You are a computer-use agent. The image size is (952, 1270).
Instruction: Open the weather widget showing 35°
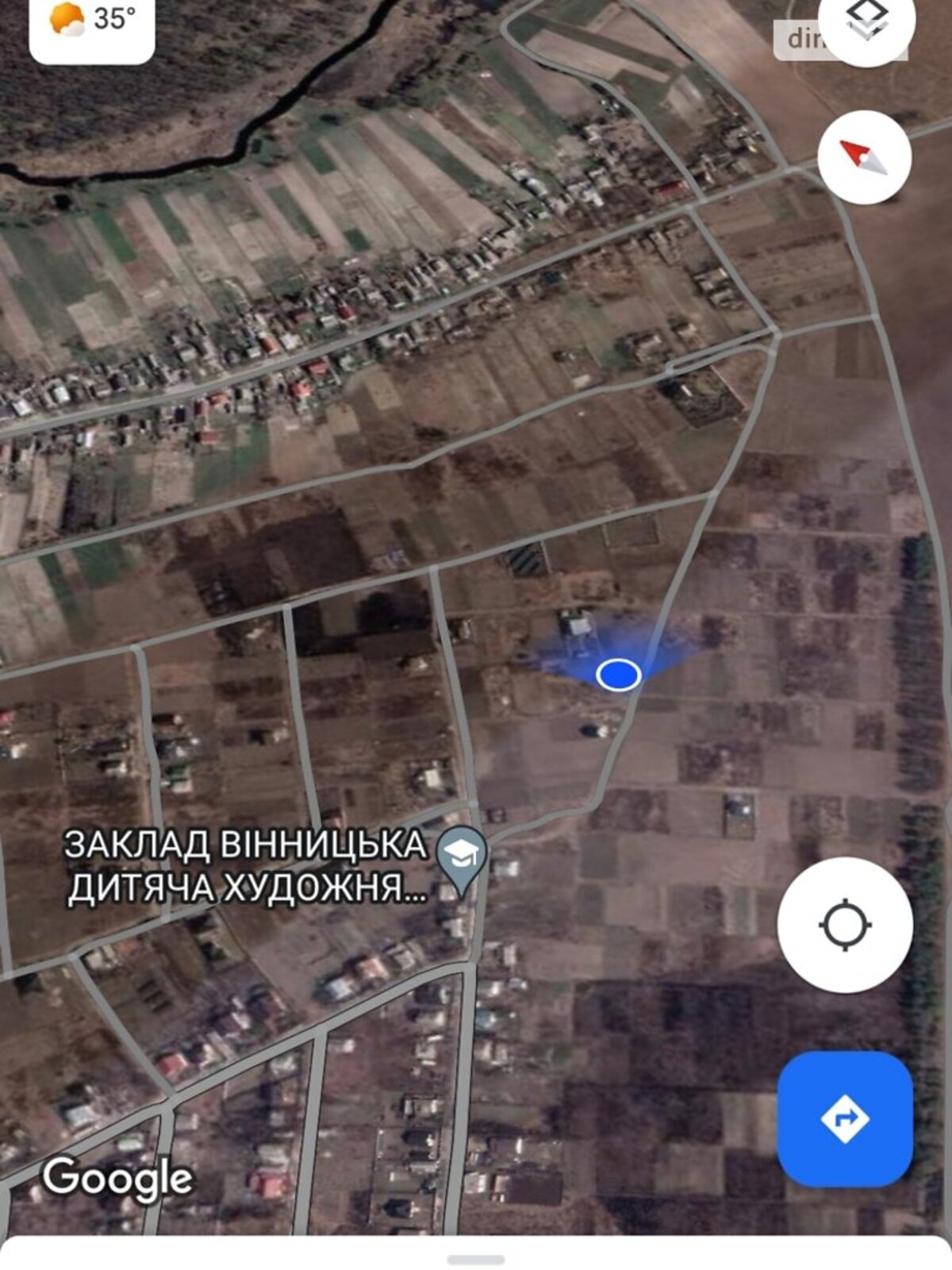92,22
